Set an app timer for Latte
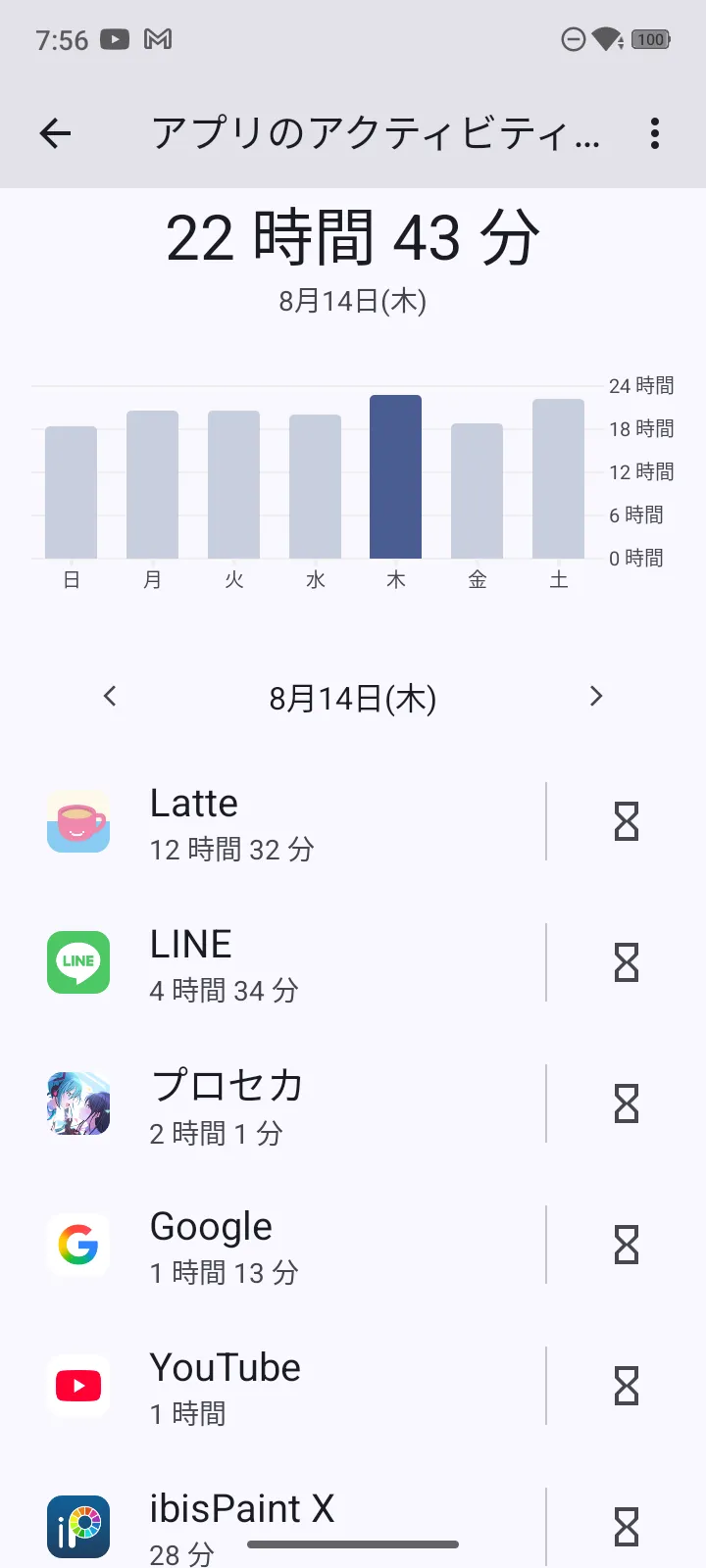706x1568 pixels. coord(626,822)
